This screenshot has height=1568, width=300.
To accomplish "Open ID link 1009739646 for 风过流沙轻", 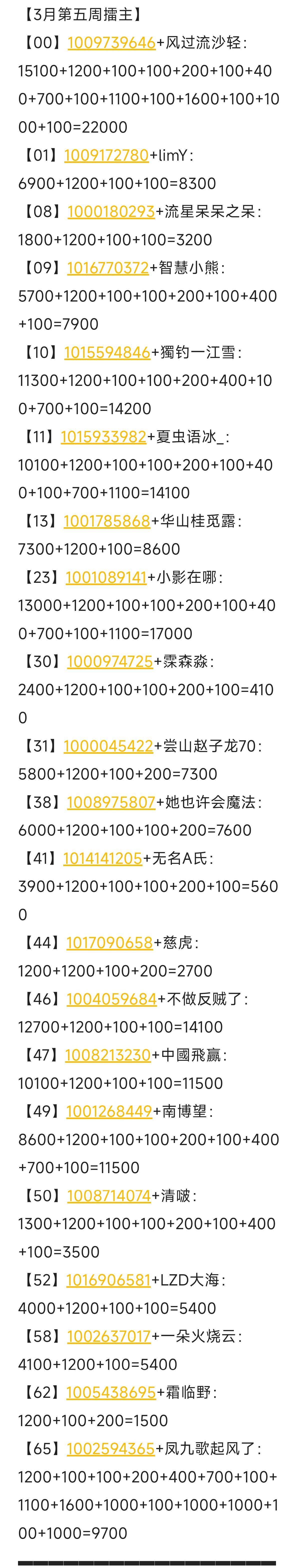I will point(111,43).
